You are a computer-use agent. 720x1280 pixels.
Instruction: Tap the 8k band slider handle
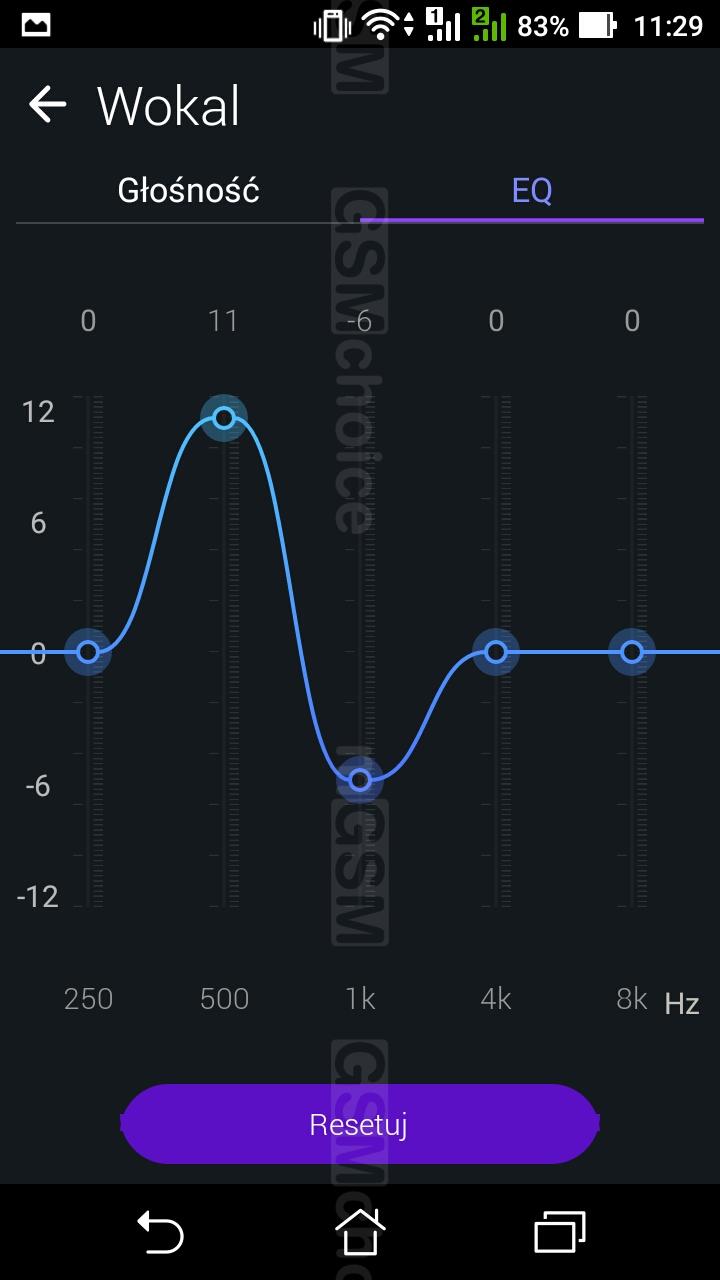(632, 652)
